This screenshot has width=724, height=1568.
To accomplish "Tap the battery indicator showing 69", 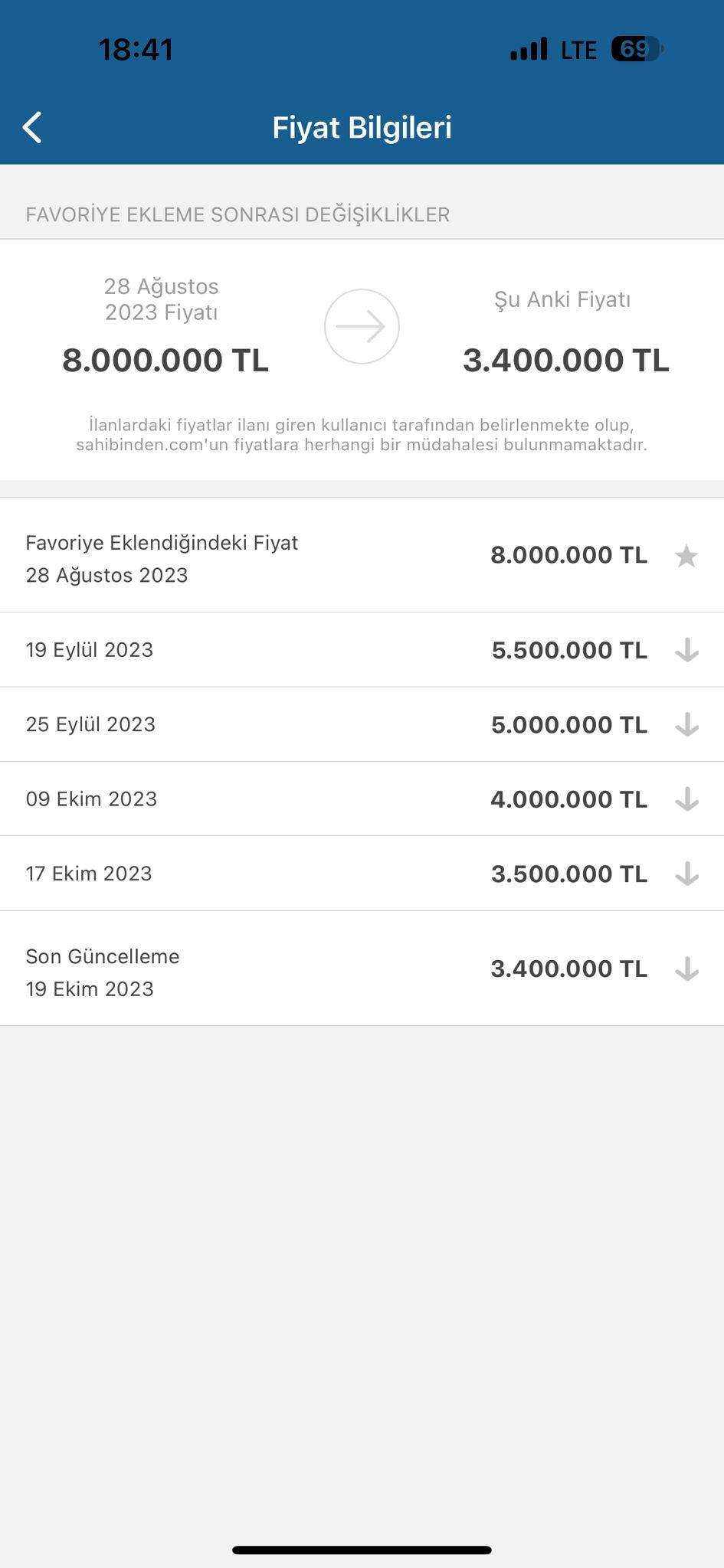I will coord(635,48).
